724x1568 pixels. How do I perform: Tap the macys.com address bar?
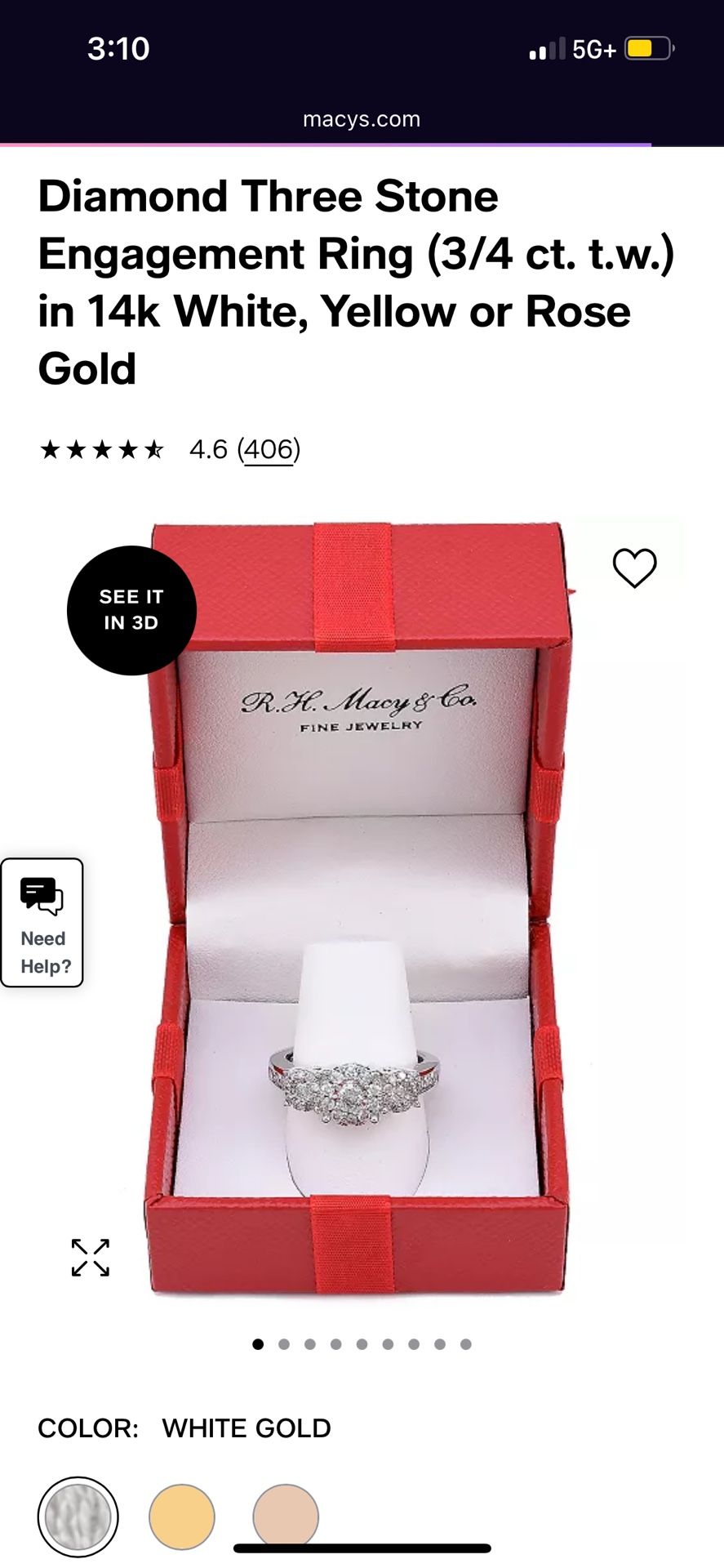(362, 119)
